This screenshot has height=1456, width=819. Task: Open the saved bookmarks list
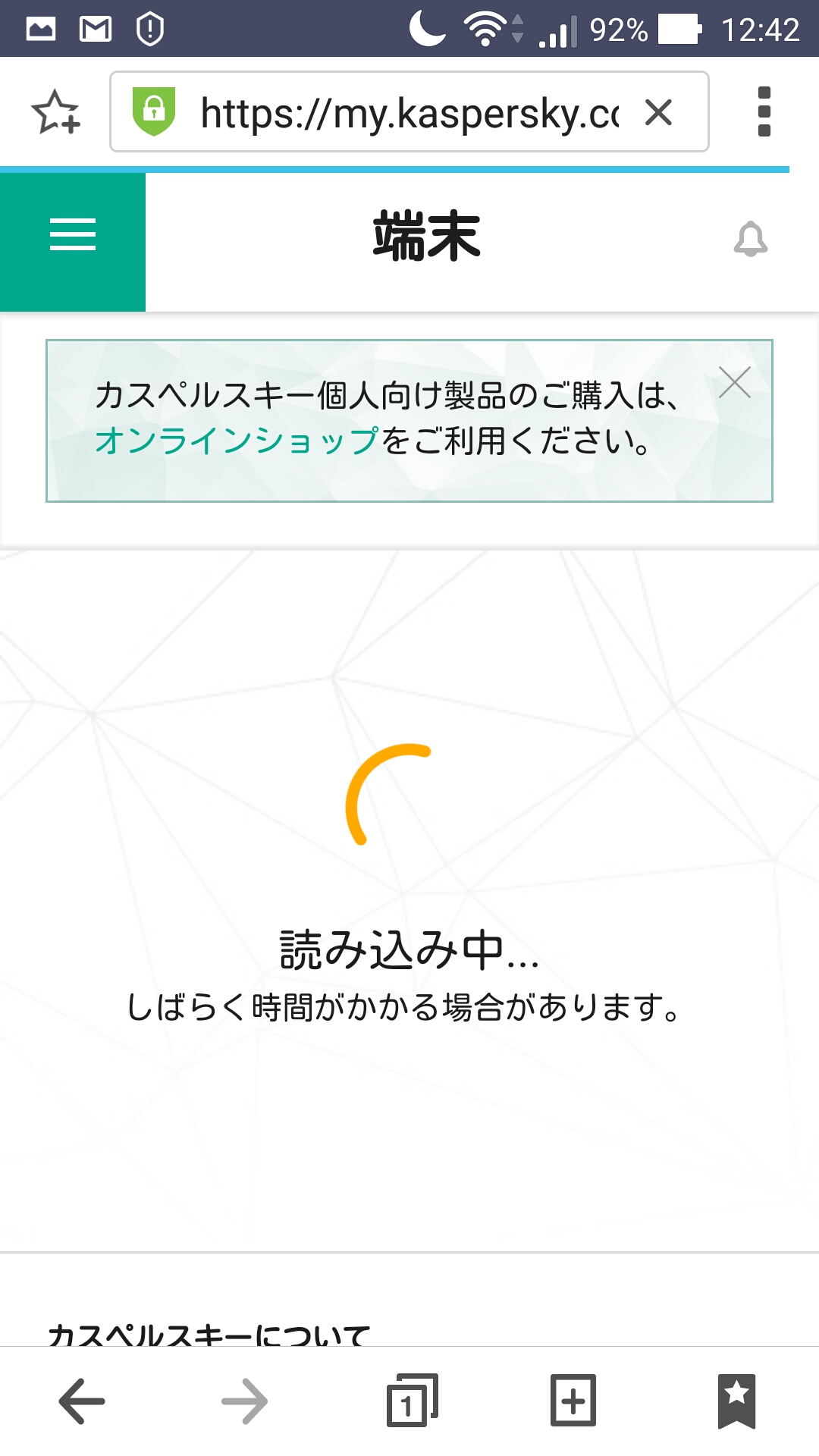coord(736,1401)
